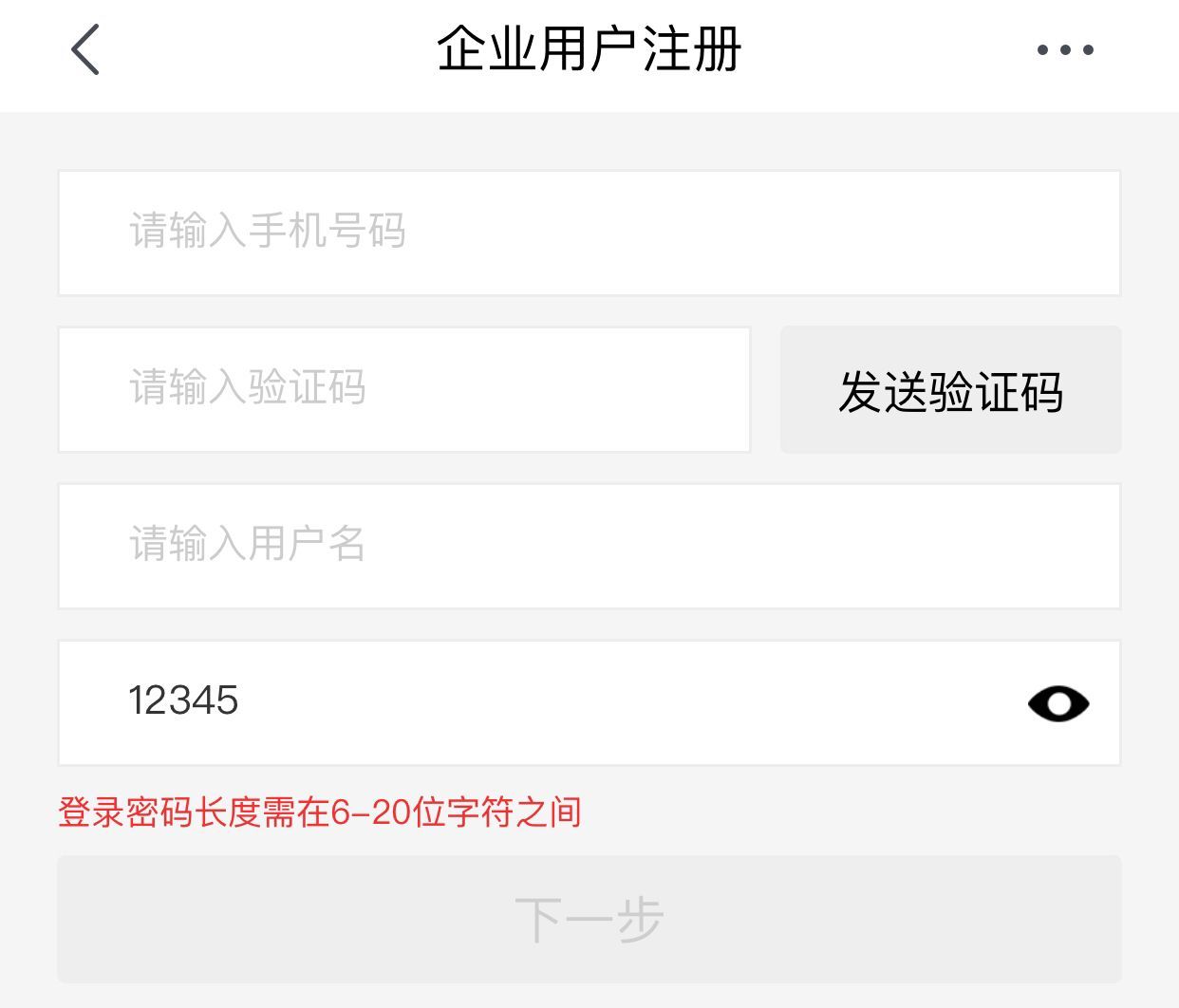Screen dimensions: 1179x1008
Task: Tap the verification code input
Action: tap(404, 389)
